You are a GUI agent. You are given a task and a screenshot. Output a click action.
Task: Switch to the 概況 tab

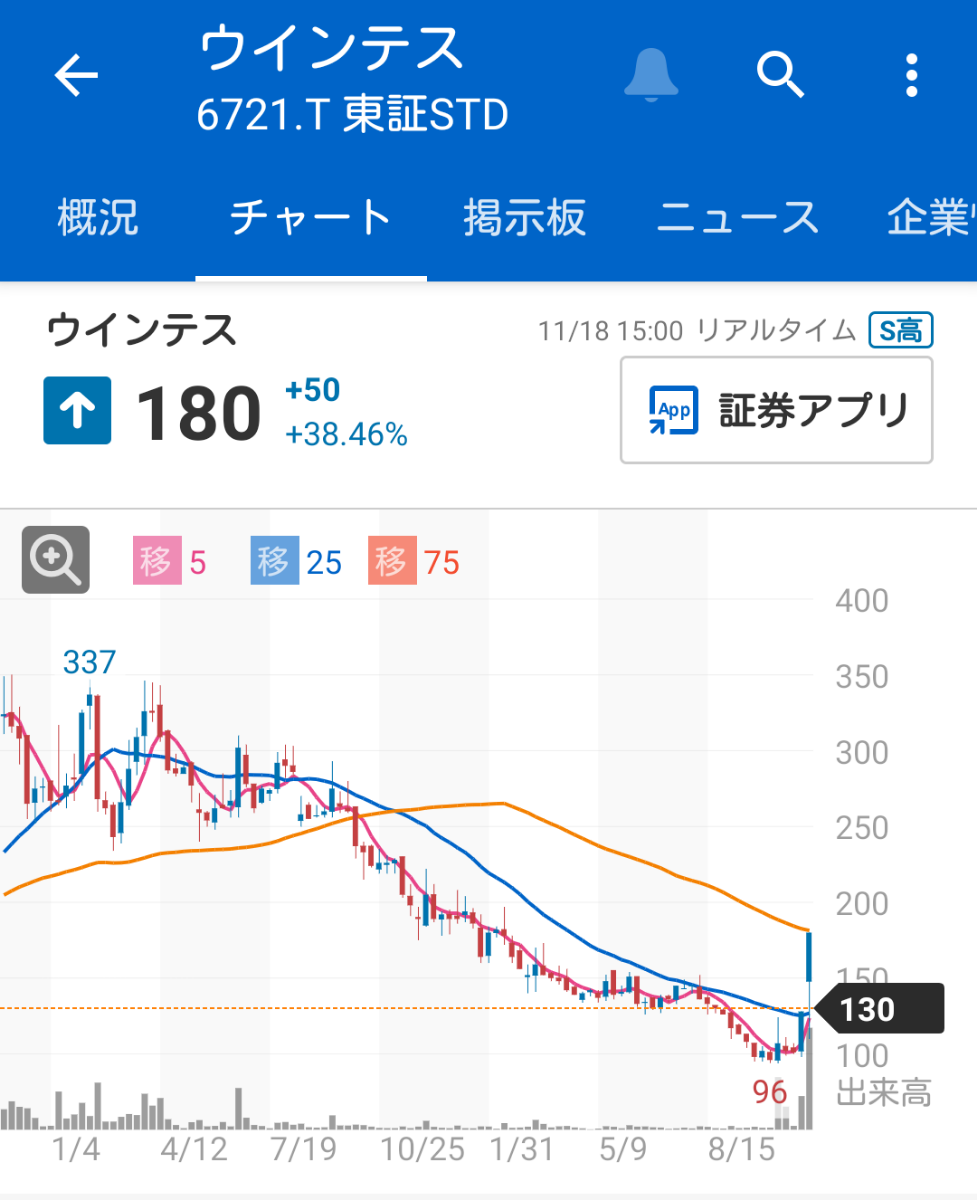(98, 218)
